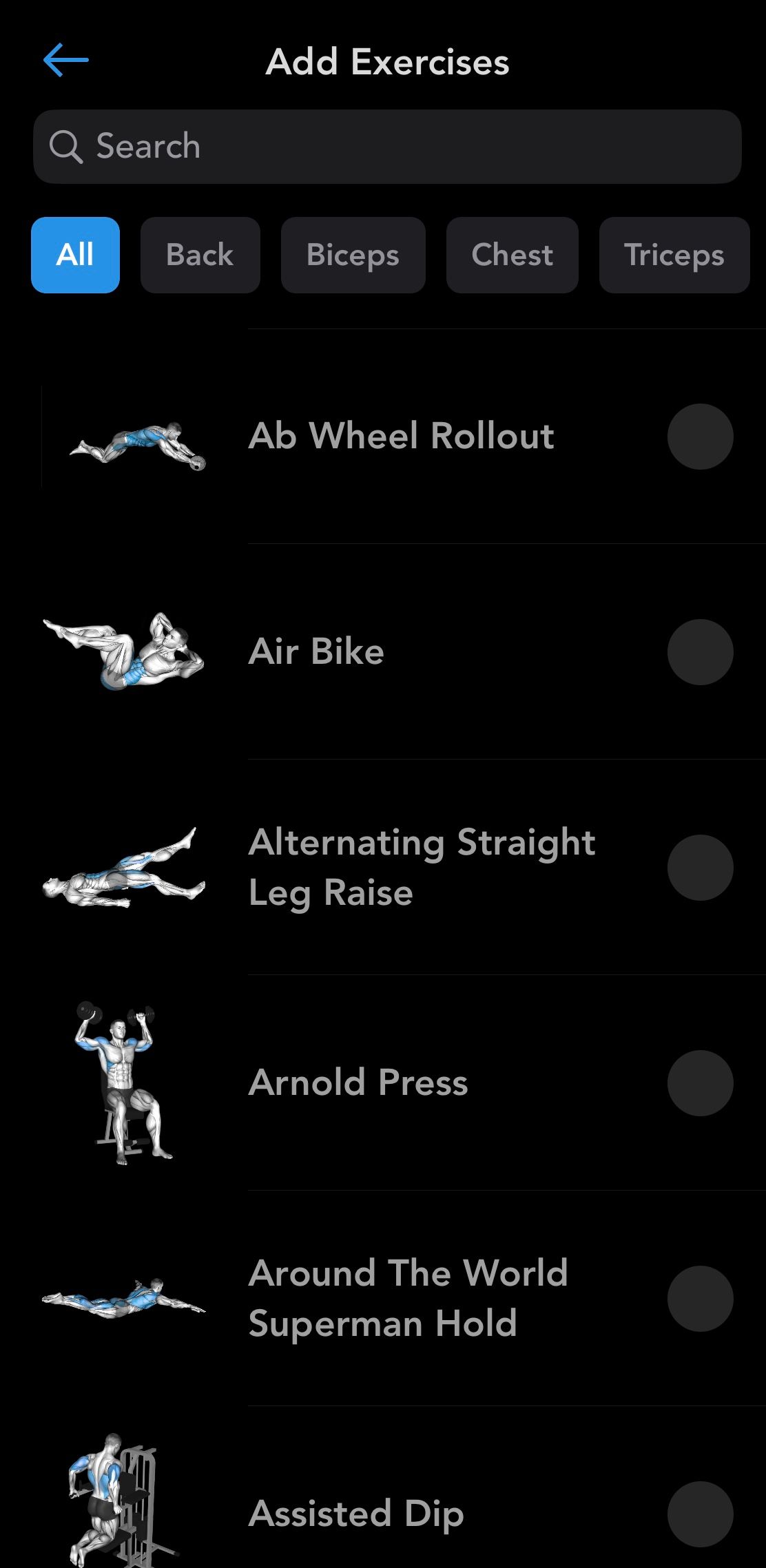Select the circle next to Ab Wheel Rollout
766x1568 pixels.
click(701, 436)
